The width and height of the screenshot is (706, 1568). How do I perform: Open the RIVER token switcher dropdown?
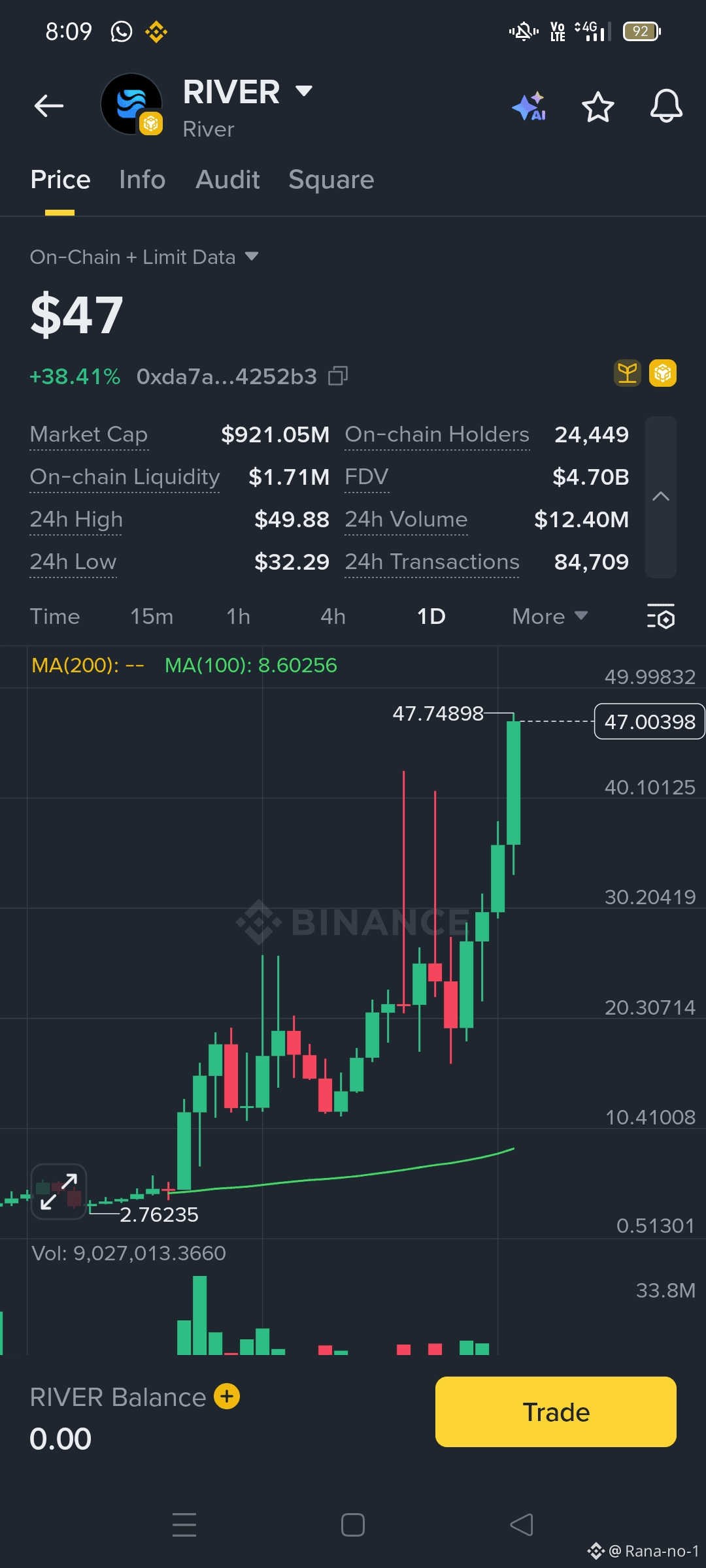[x=303, y=91]
